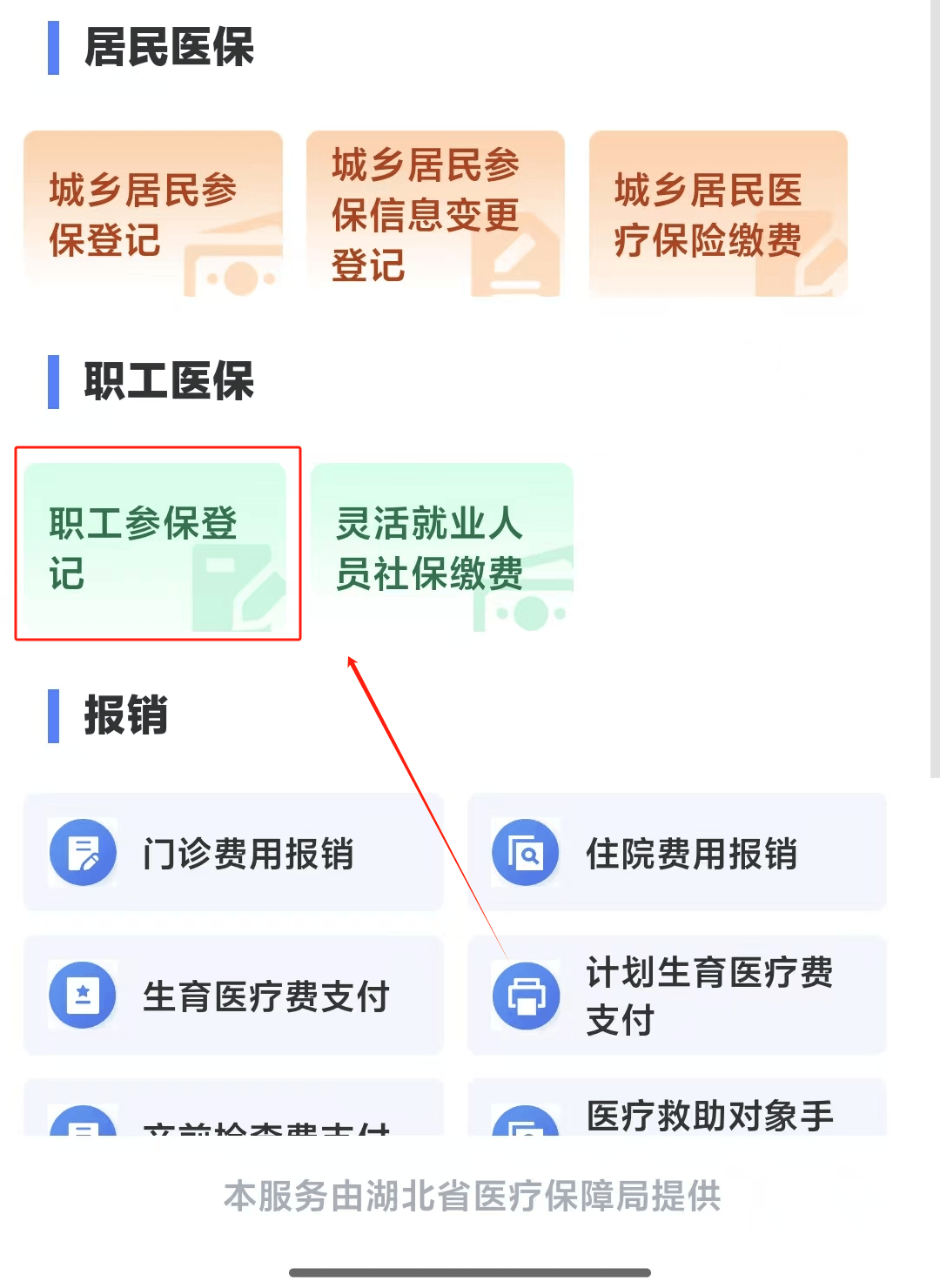Open 住院费用报销
940x1288 pixels.
click(676, 853)
